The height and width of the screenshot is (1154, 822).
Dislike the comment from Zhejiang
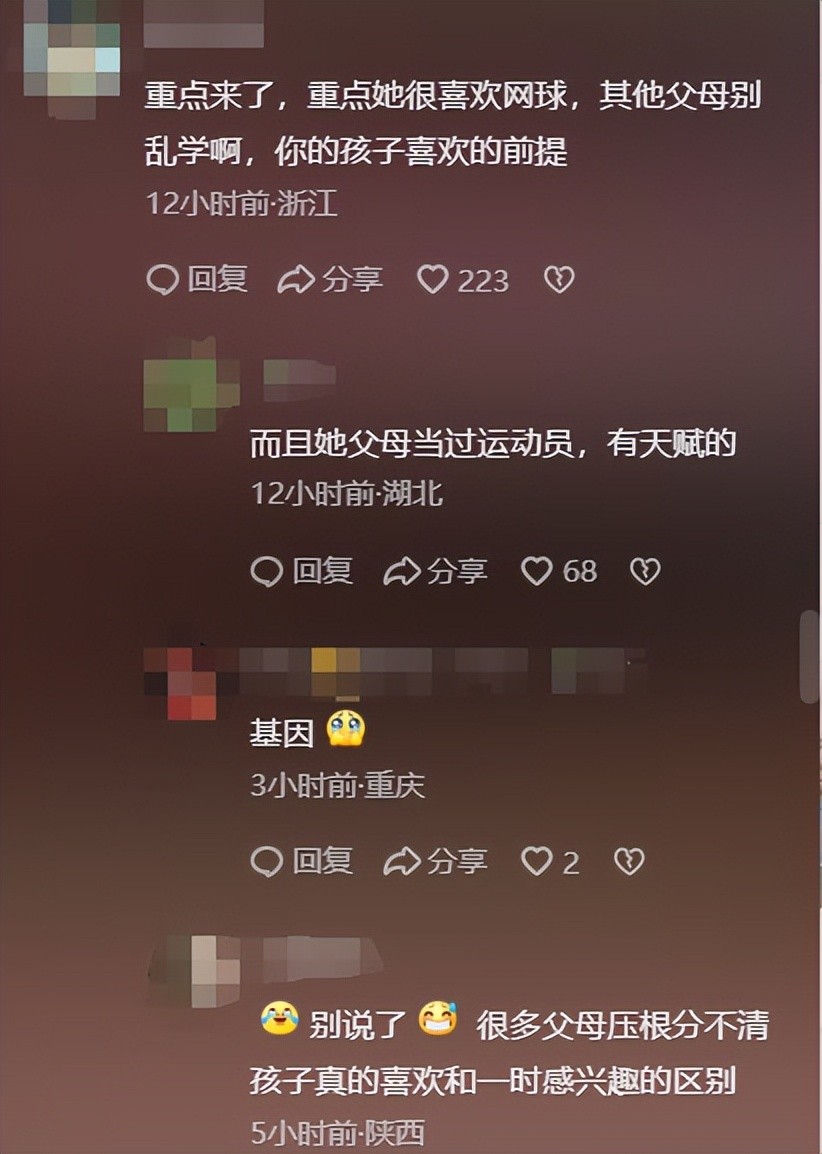[559, 280]
